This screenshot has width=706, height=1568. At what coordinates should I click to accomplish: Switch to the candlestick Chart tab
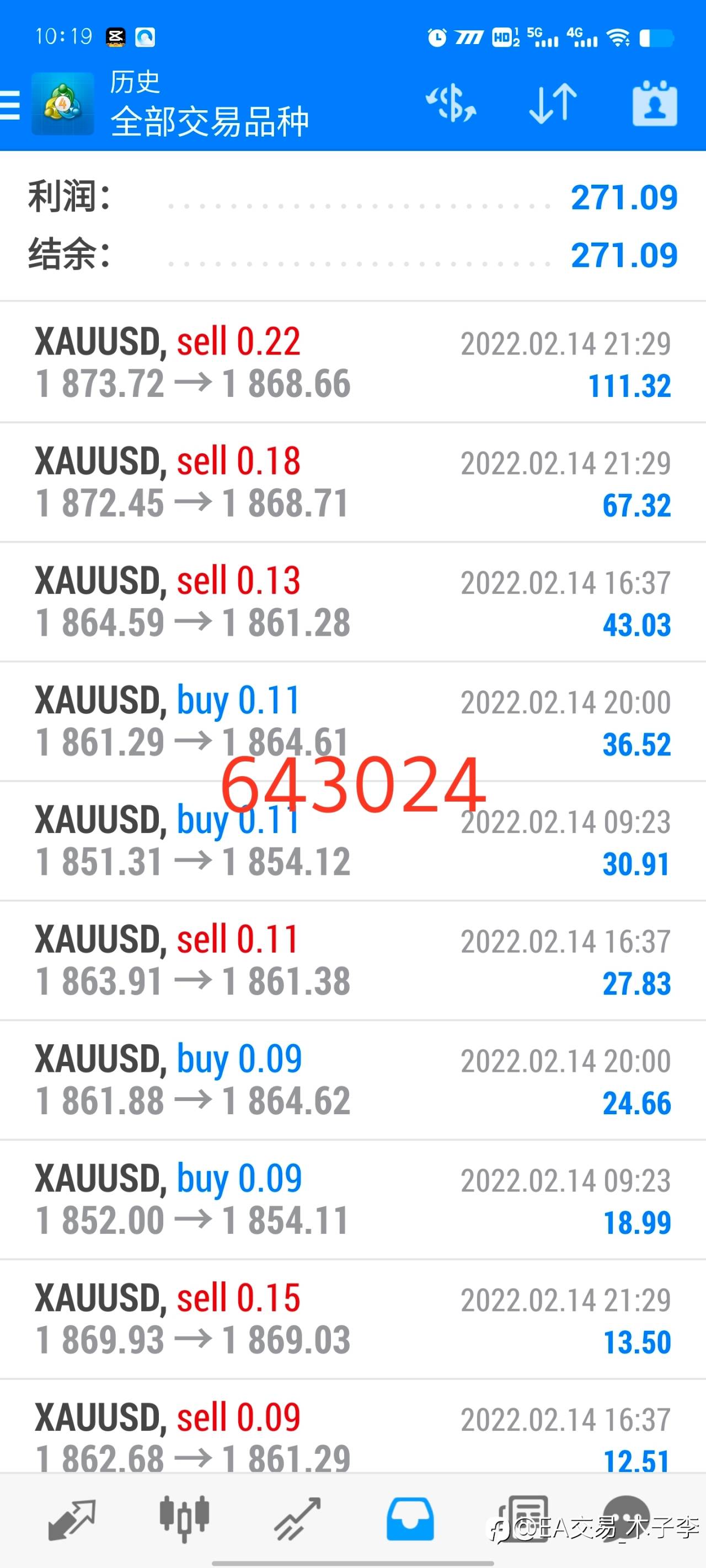click(x=185, y=1519)
